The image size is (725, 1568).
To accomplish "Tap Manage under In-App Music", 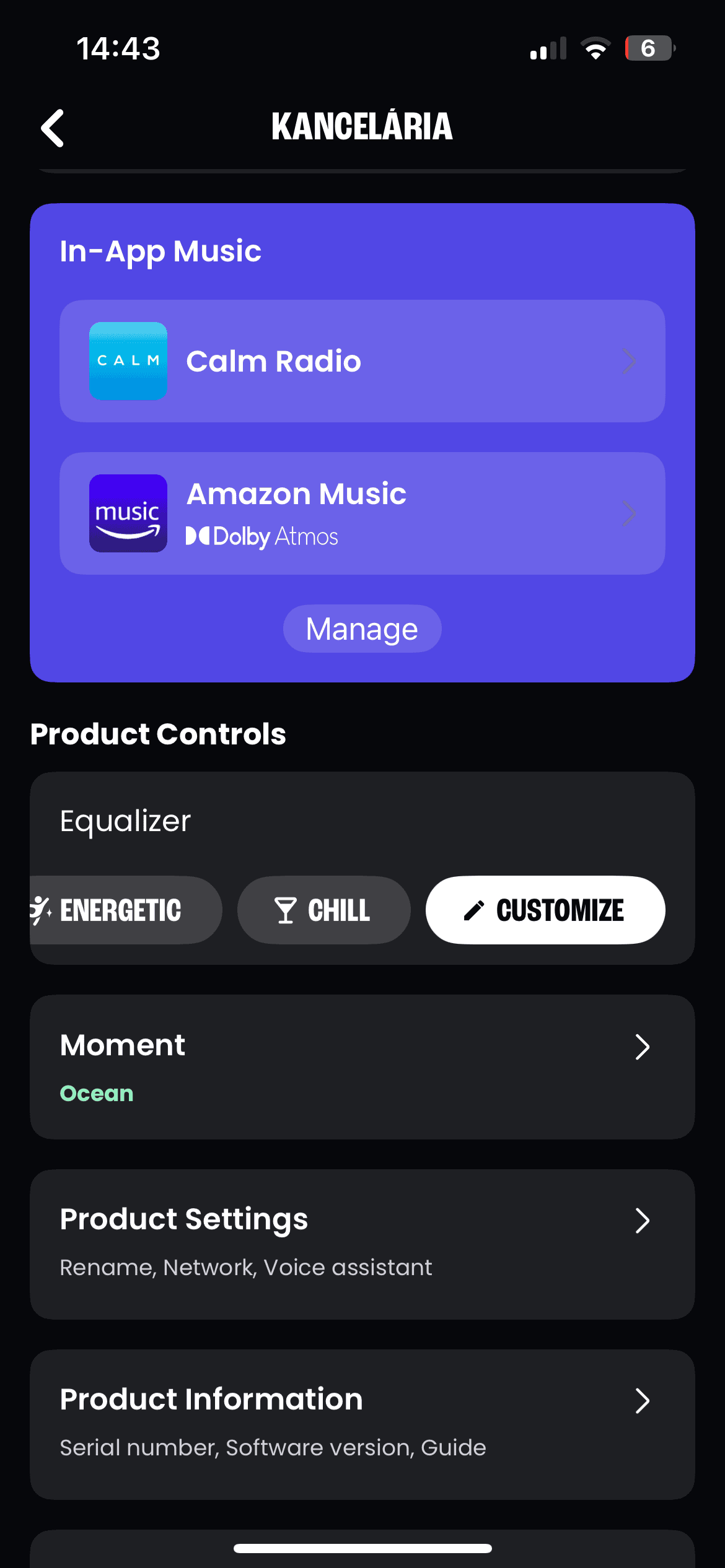I will pos(362,629).
